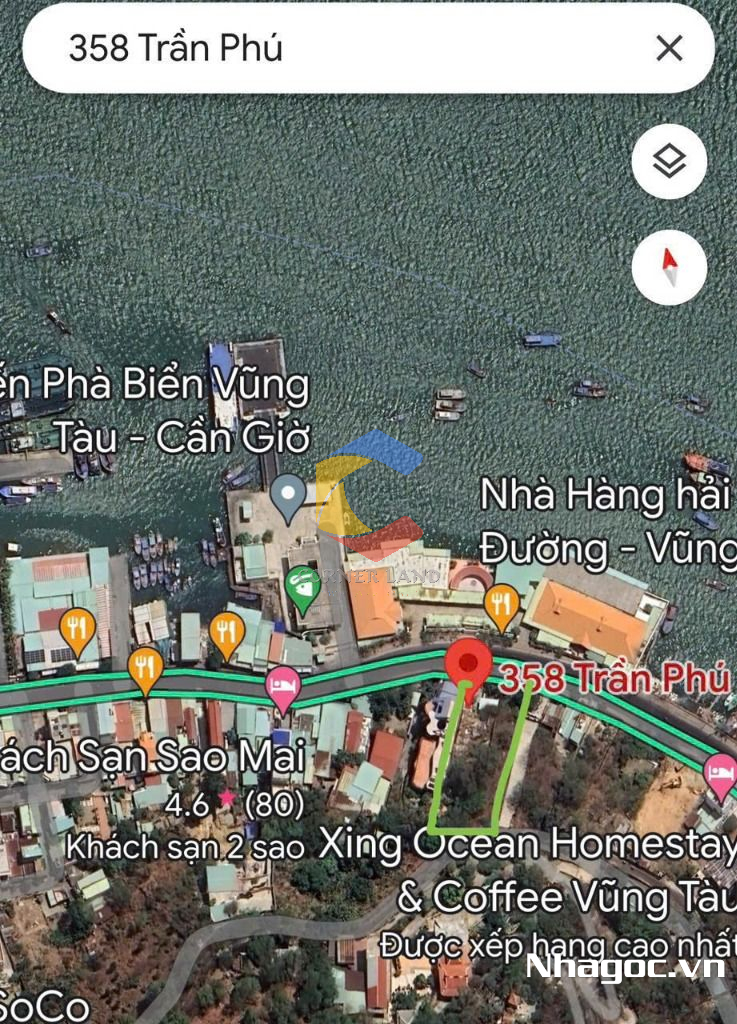Clear the 358 Trần Phú search text
Viewport: 737px width, 1024px height.
pos(669,48)
